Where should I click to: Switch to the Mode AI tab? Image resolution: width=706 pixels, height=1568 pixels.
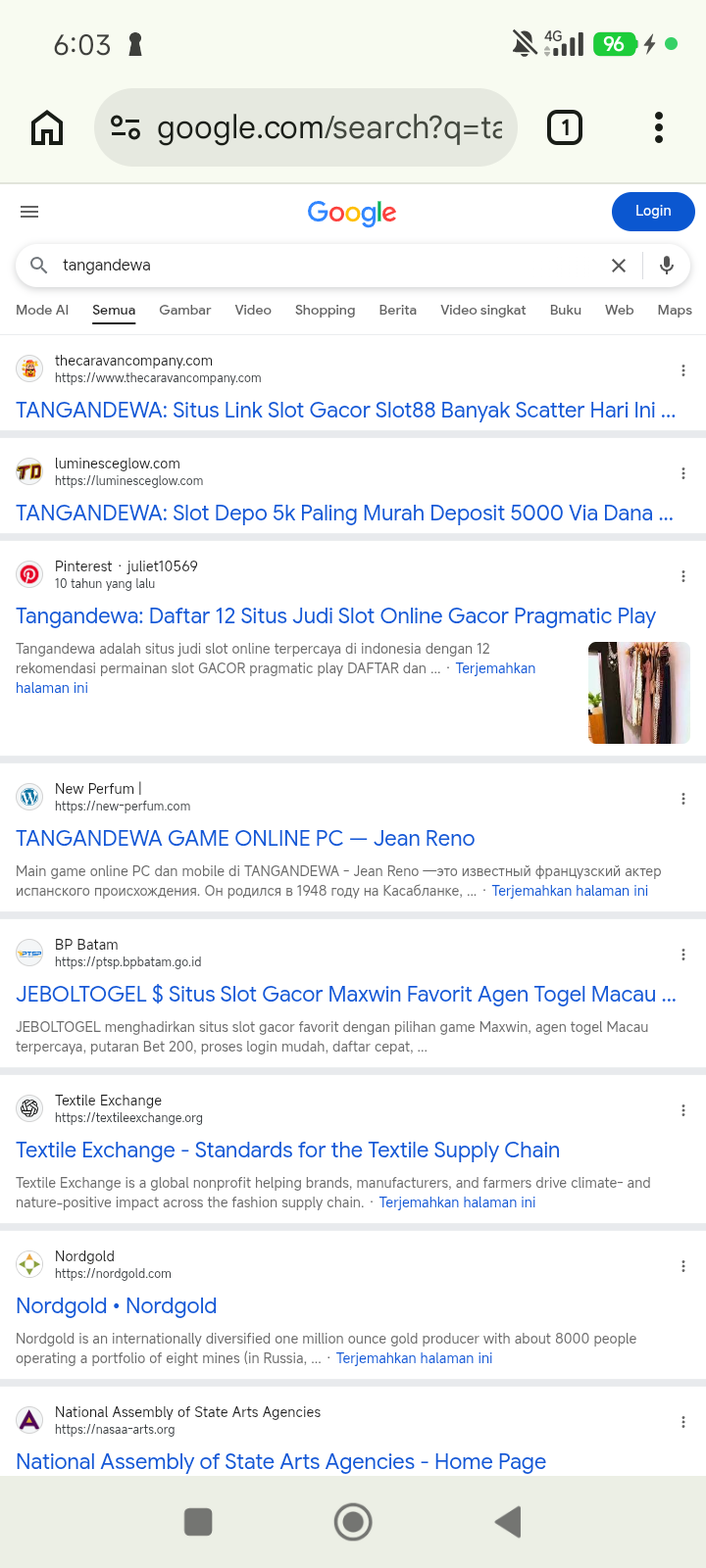point(42,310)
